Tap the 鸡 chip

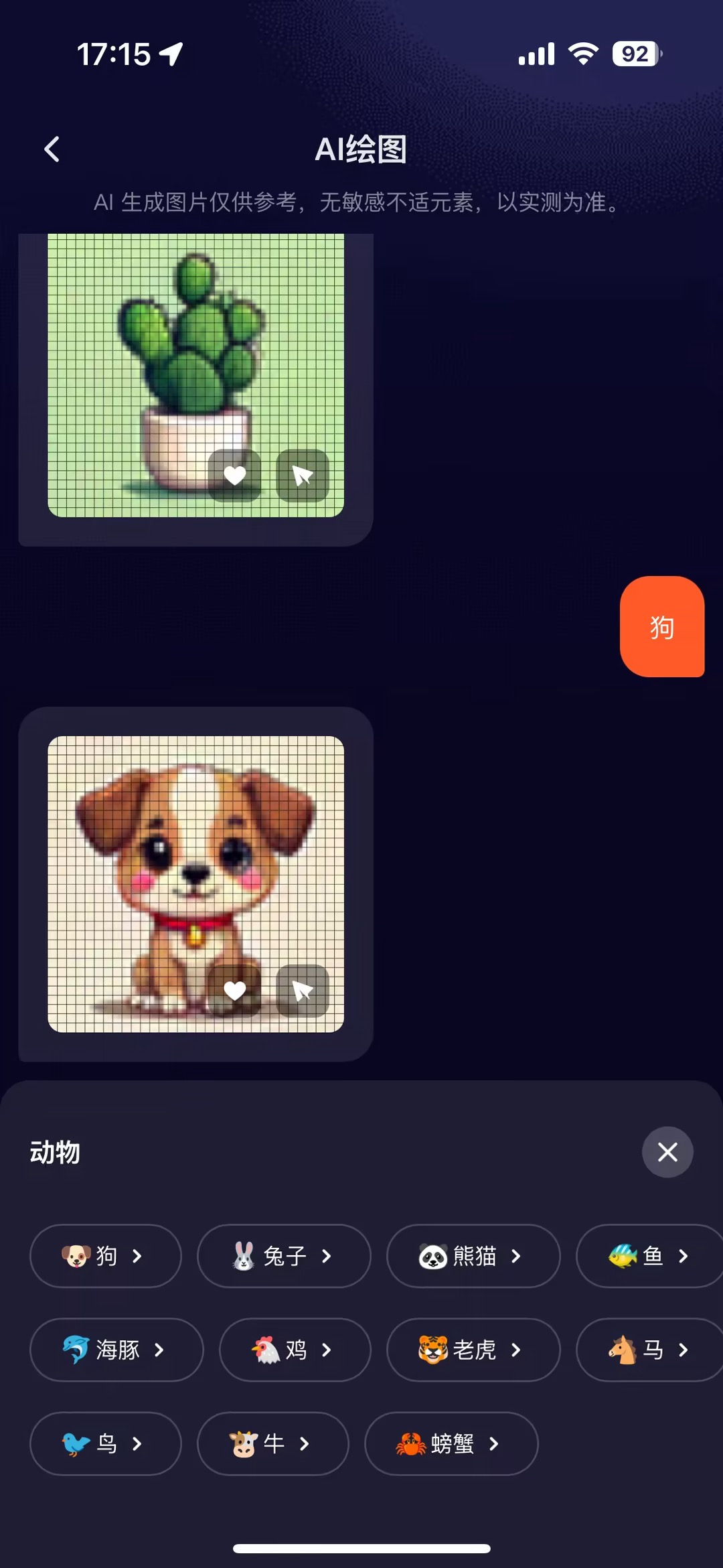(295, 1350)
